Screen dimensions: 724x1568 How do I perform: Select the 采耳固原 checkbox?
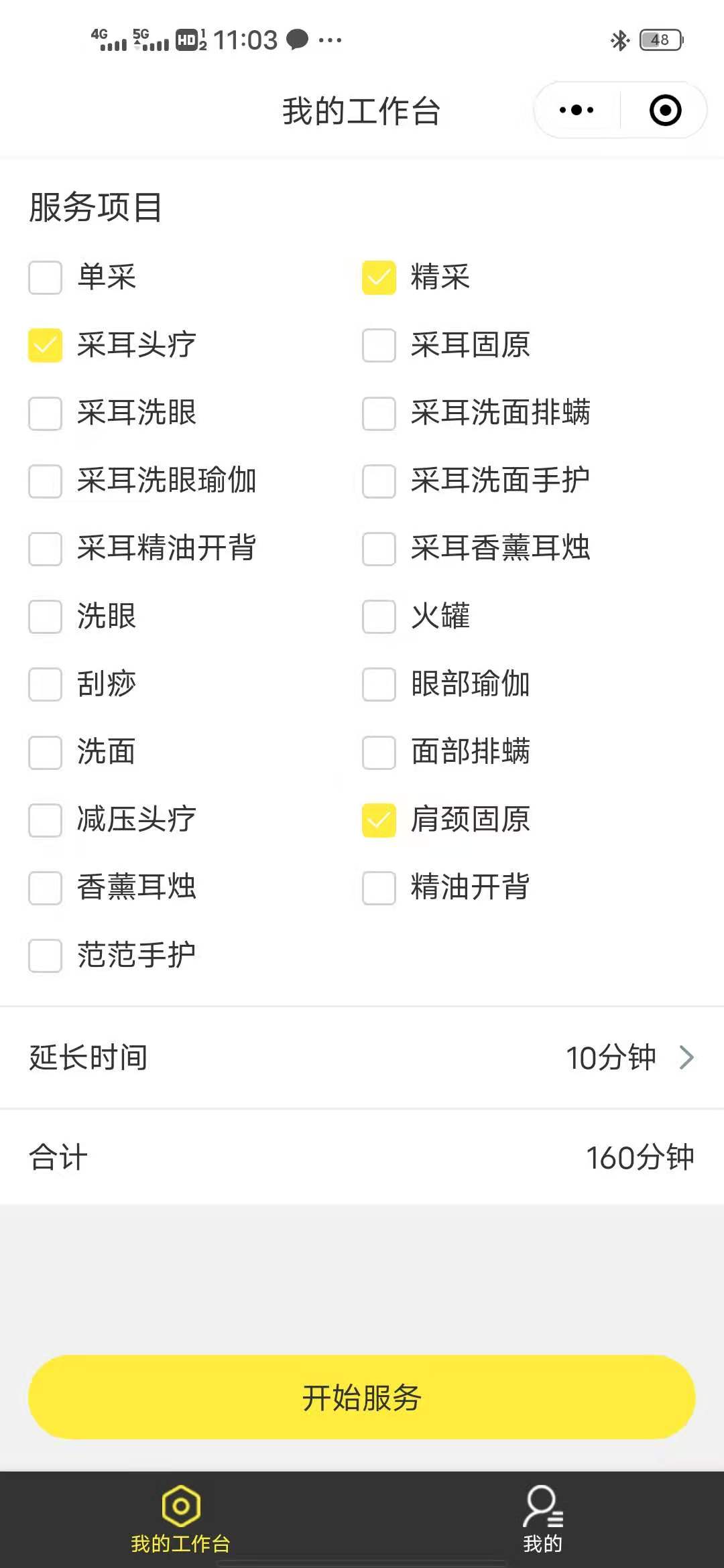pos(379,345)
